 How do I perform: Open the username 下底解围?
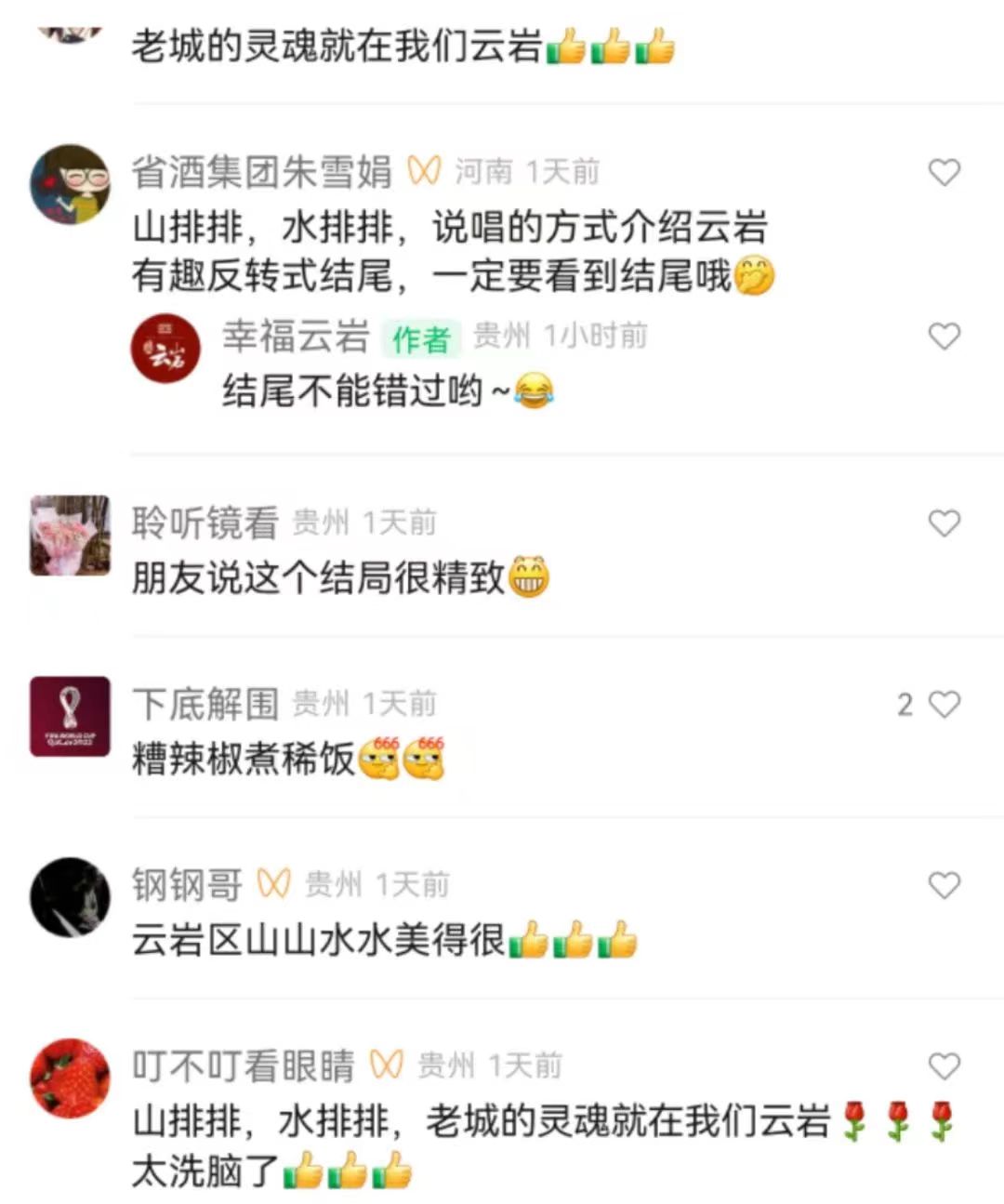205,705
